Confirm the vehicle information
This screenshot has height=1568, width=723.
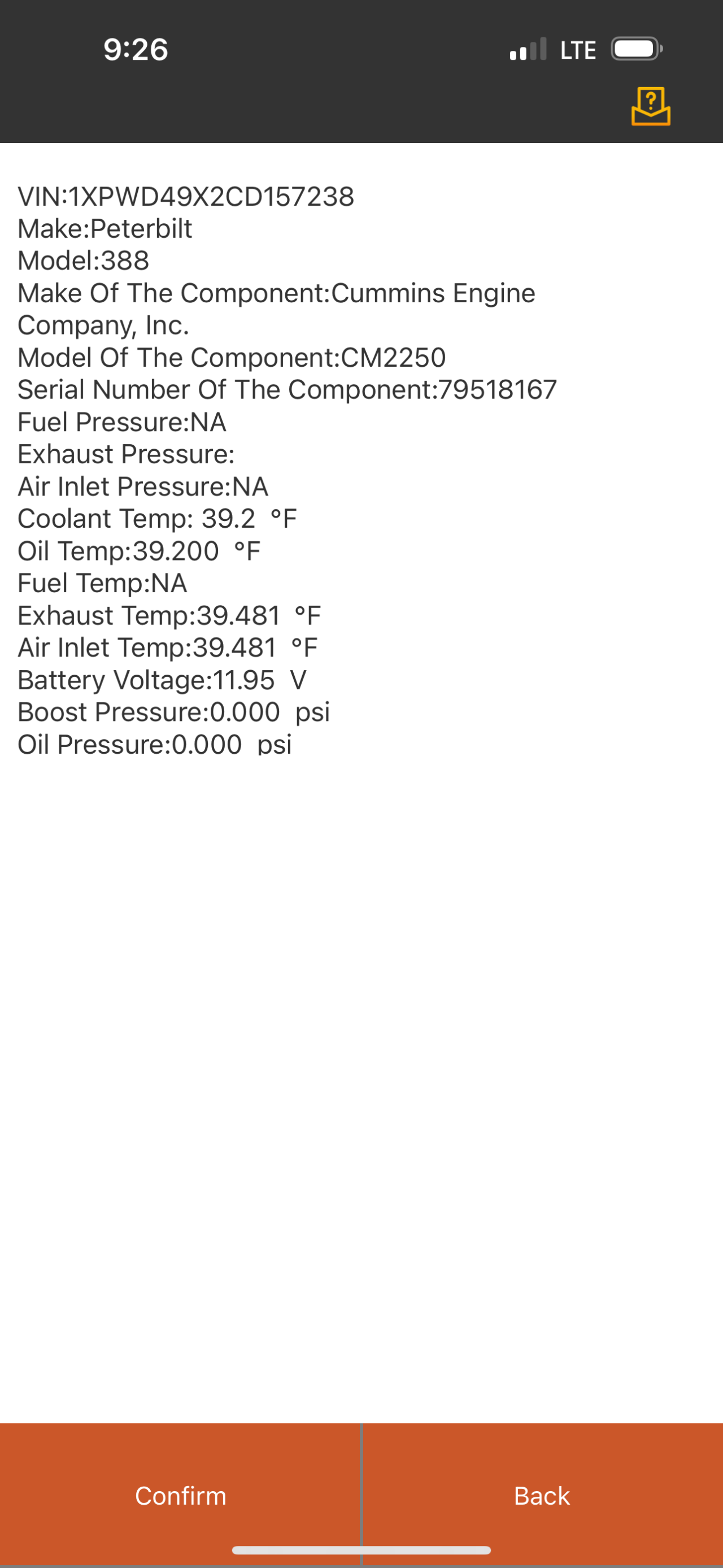click(180, 1495)
